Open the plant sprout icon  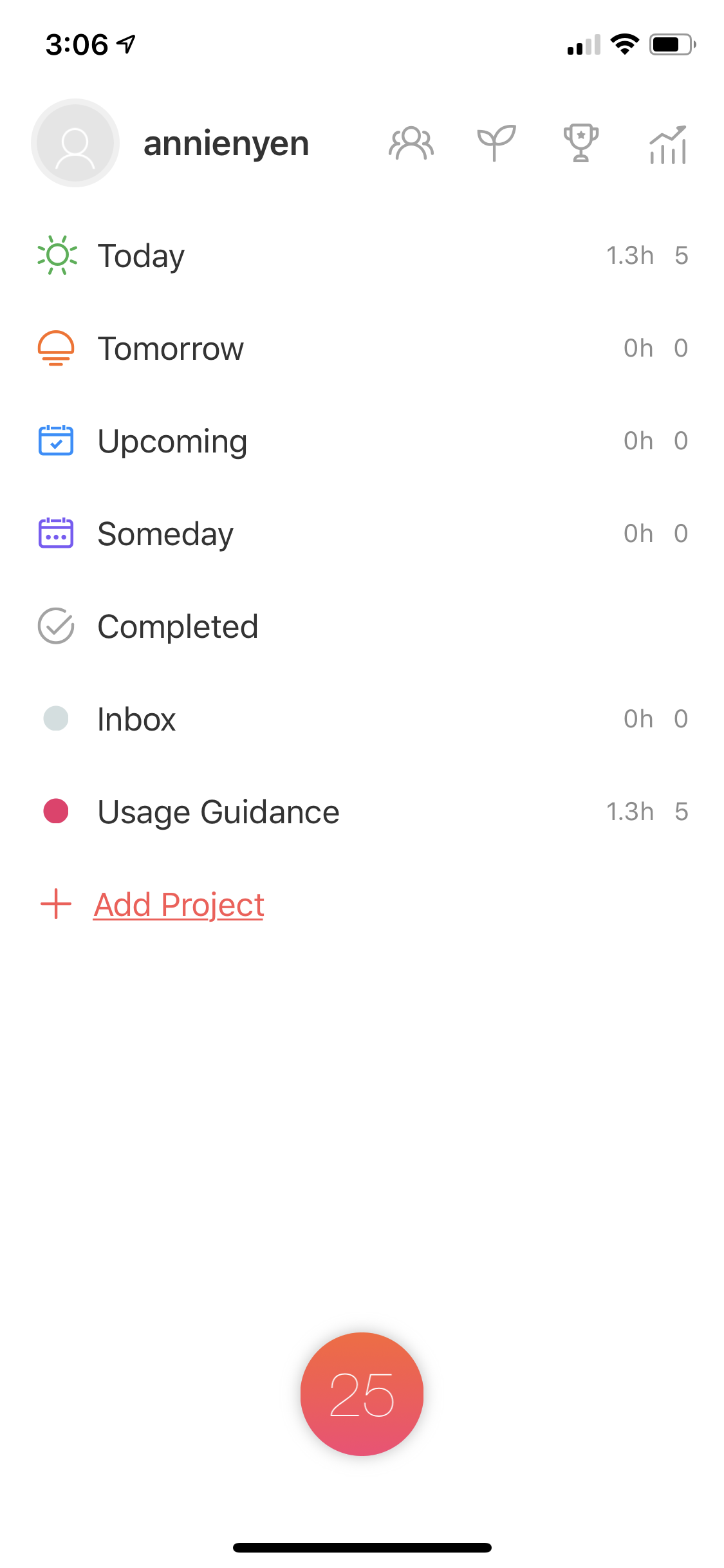(496, 143)
